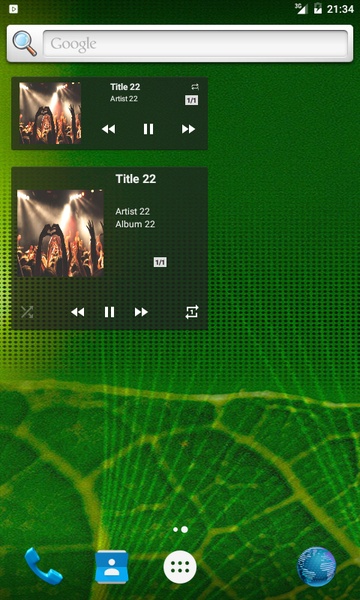The height and width of the screenshot is (600, 360).
Task: Pause playback in the large music widget
Action: pos(109,312)
